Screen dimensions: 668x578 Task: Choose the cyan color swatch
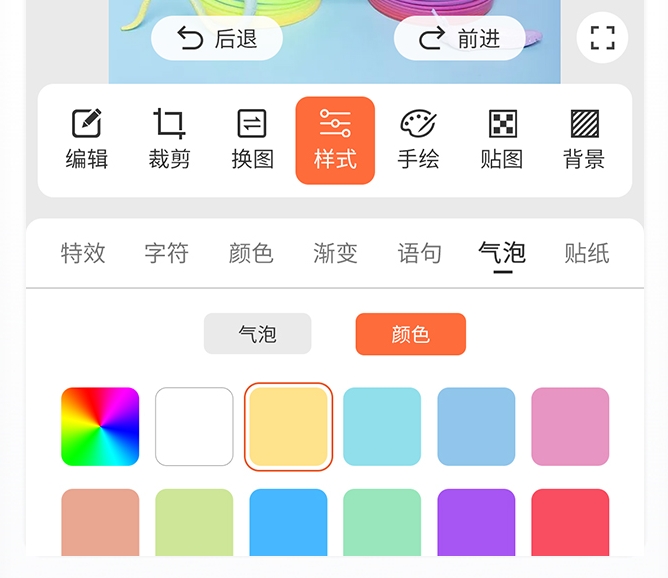382,427
